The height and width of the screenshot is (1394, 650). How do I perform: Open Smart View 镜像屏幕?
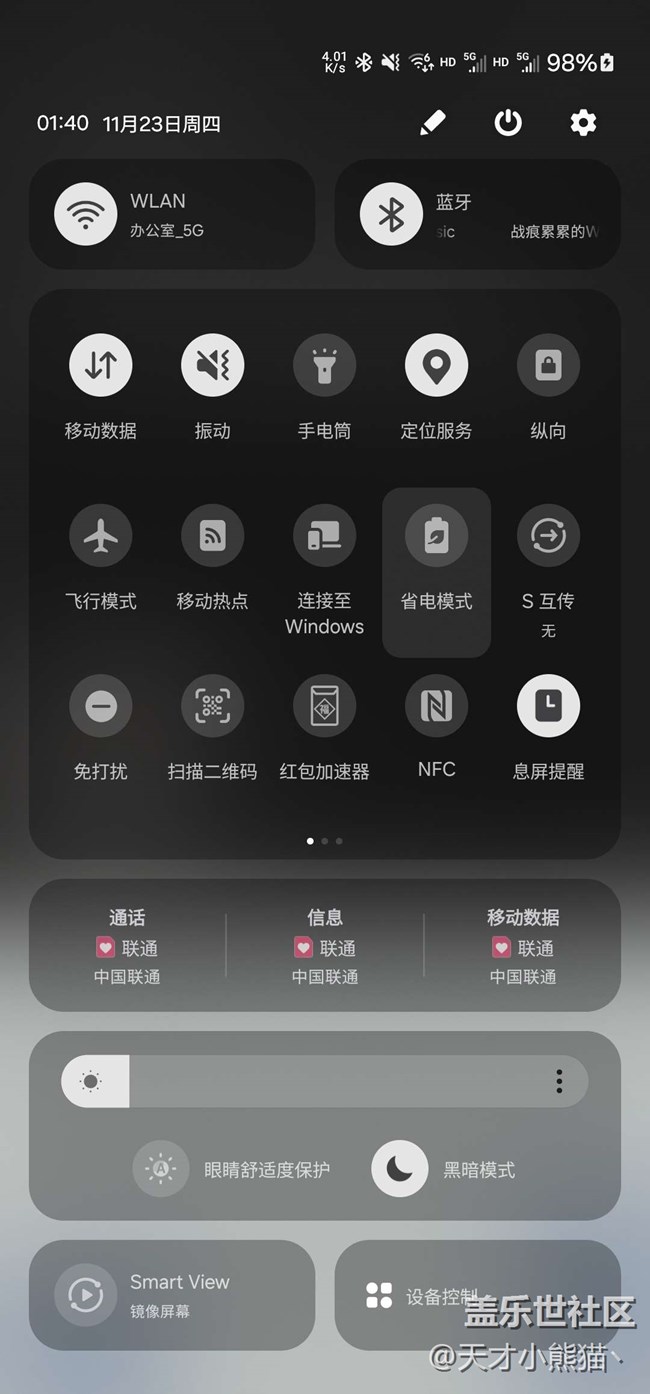click(172, 1295)
